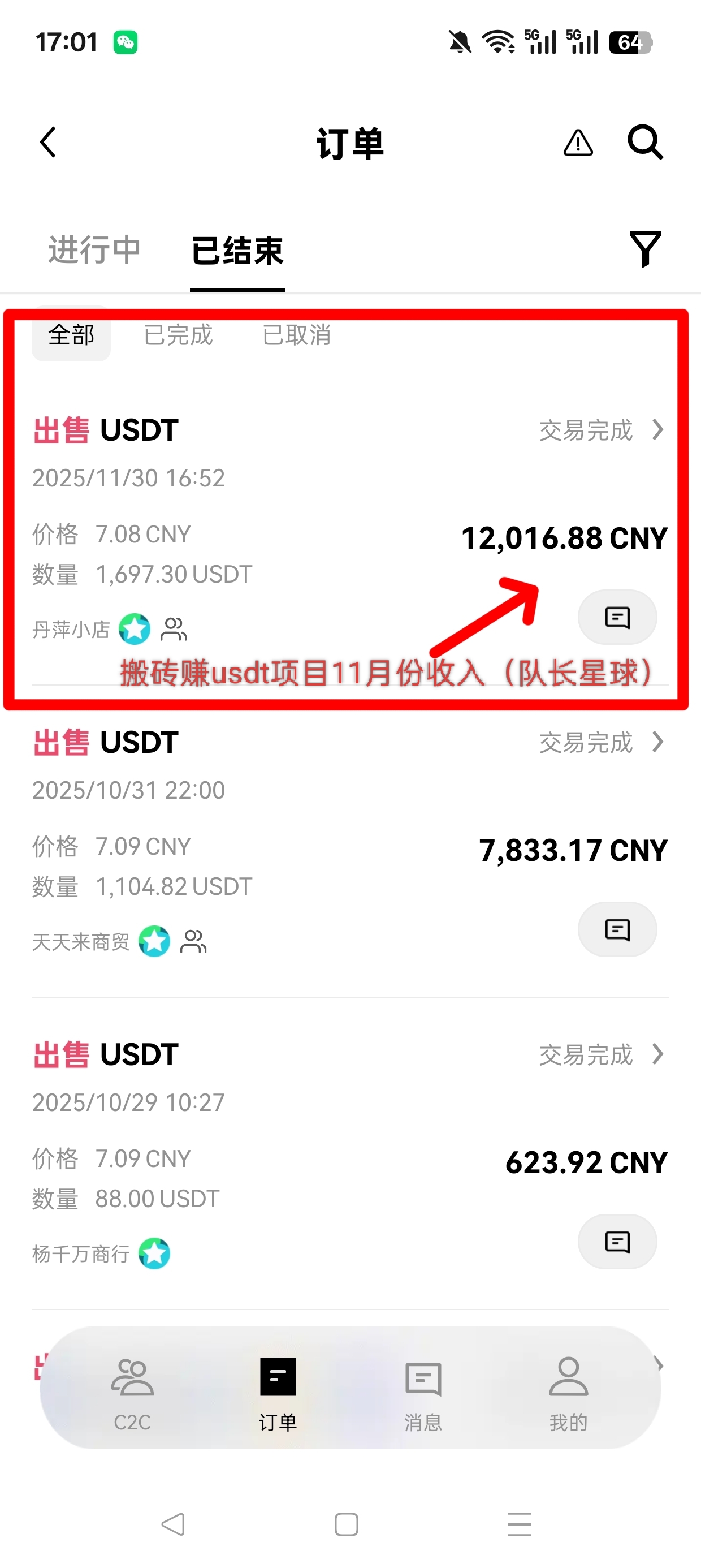Switch to the 我的 tab

pos(568,1393)
